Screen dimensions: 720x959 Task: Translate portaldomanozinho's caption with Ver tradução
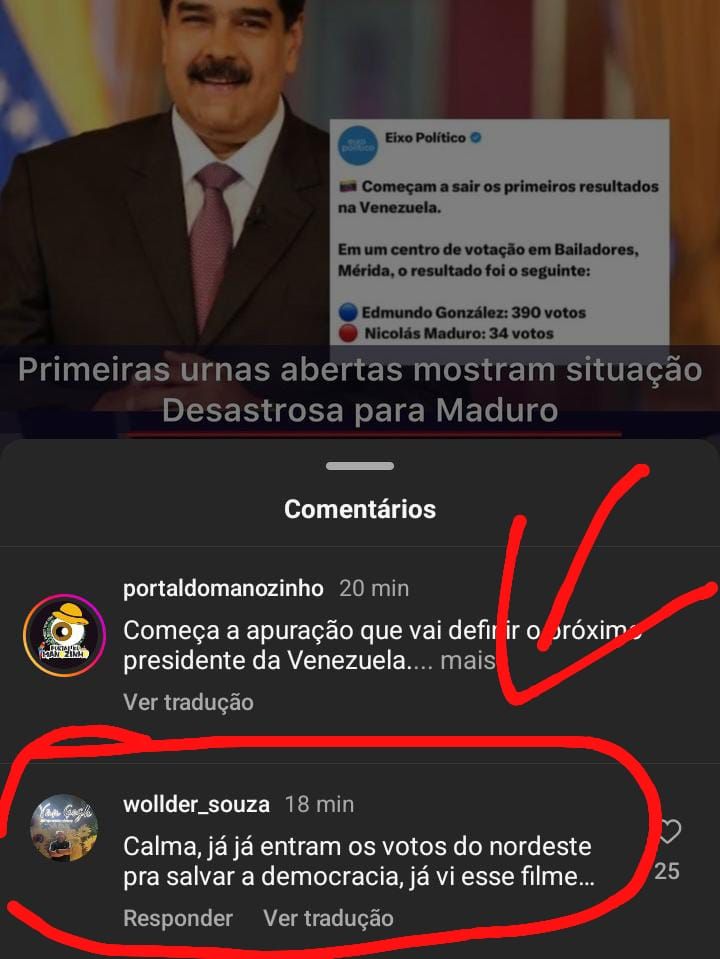pyautogui.click(x=188, y=702)
